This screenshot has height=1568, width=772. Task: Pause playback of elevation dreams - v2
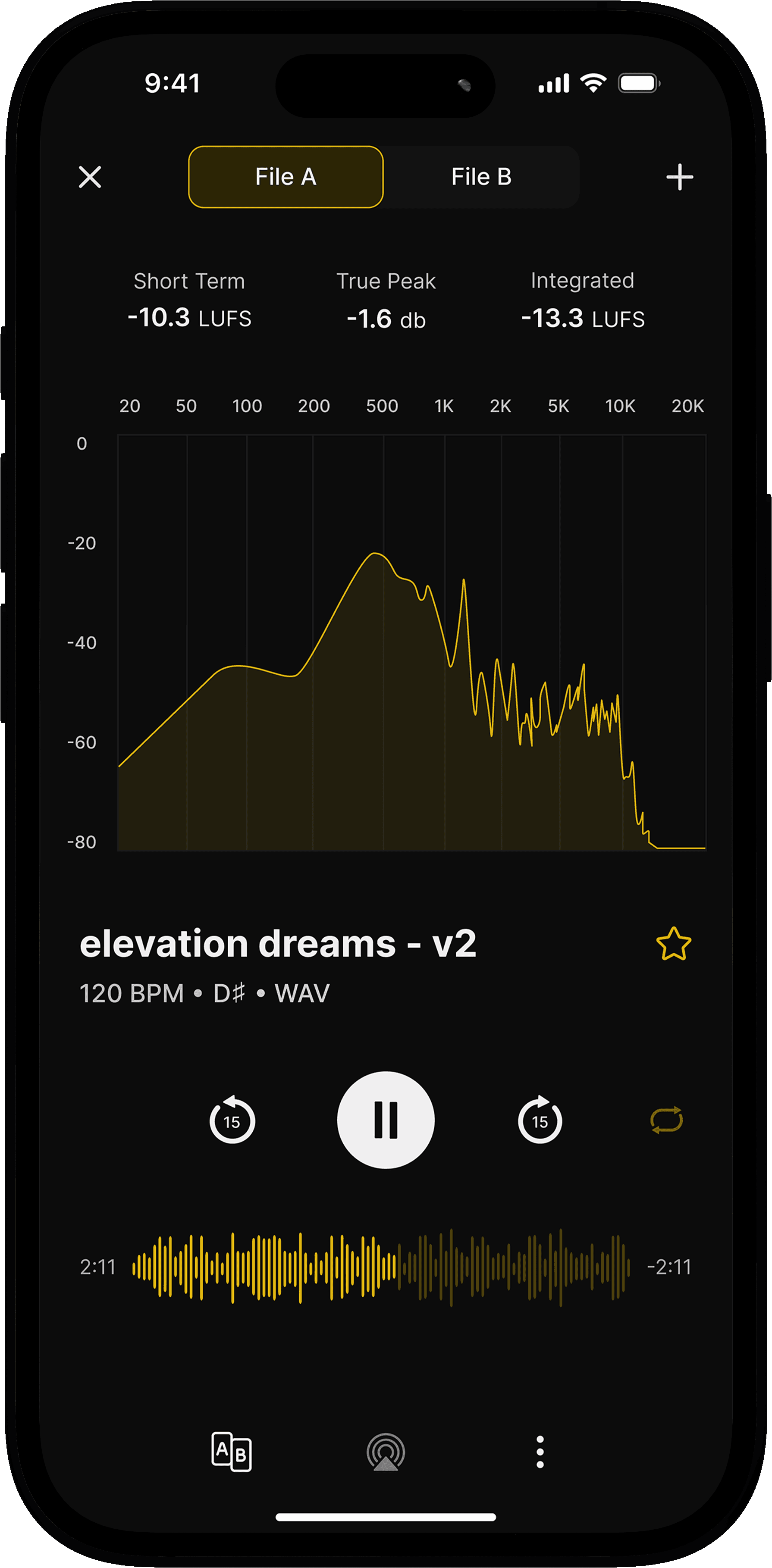point(386,1120)
